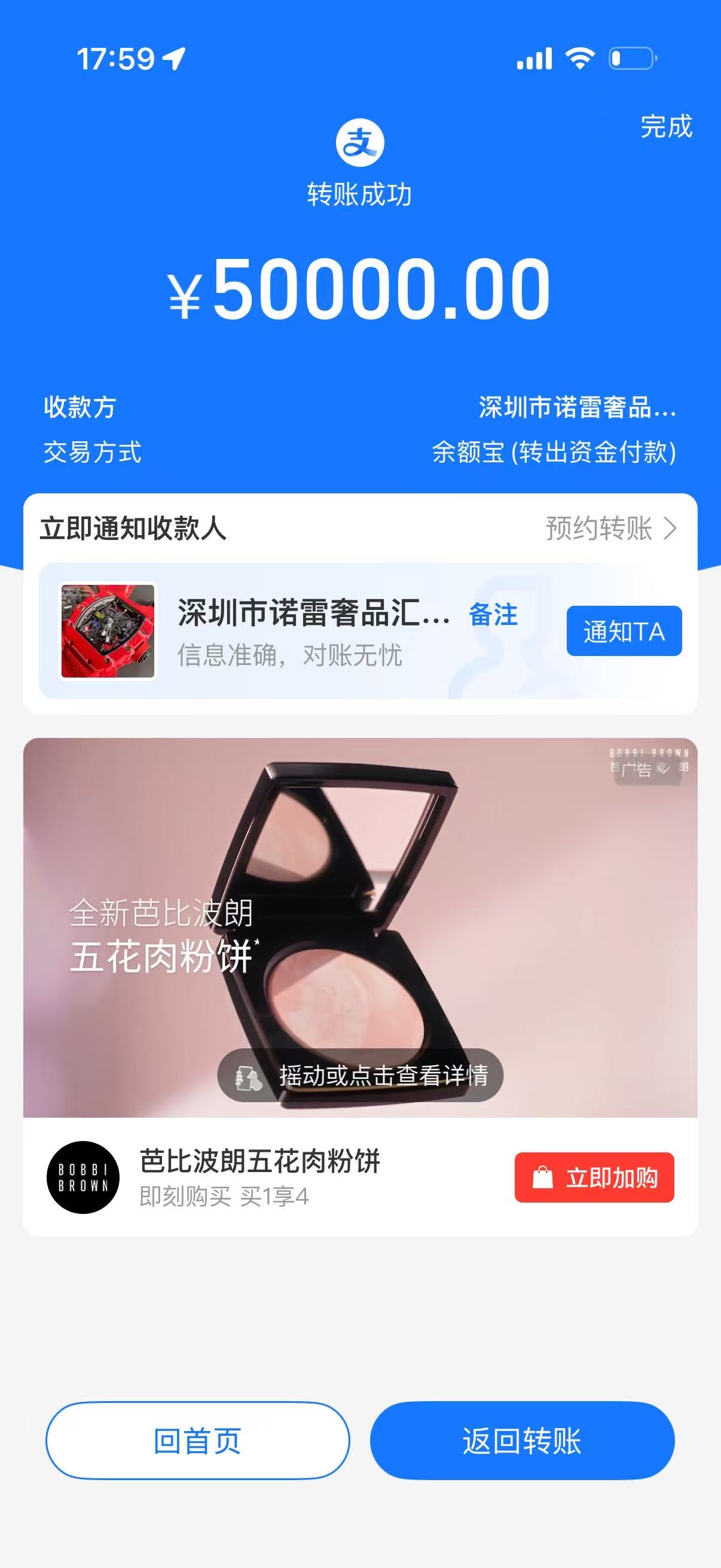Viewport: 721px width, 1568px height.
Task: Open the 广告 ad options dropdown
Action: point(647,770)
